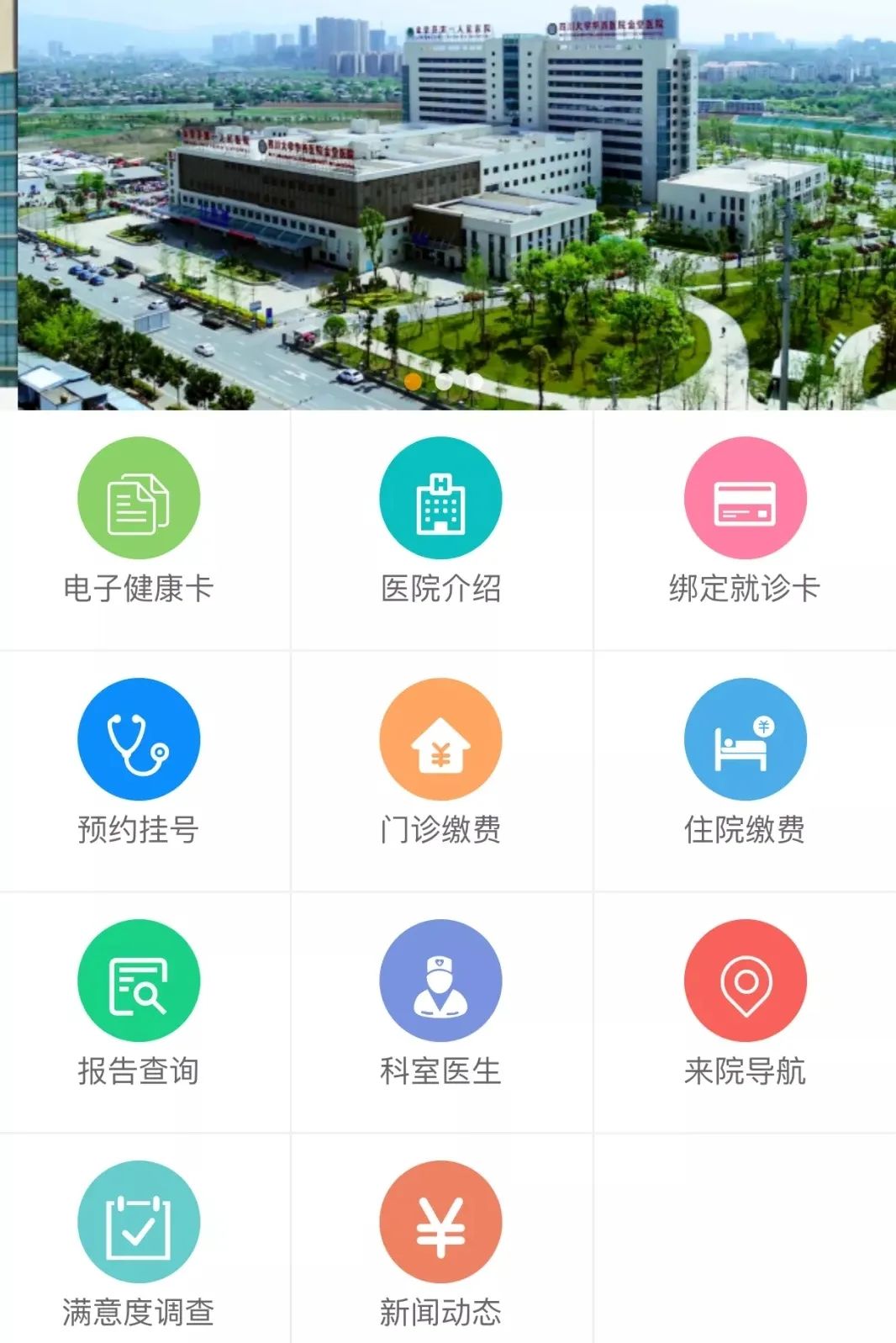Click the second carousel indicator dot
This screenshot has height=1343, width=896.
442,381
